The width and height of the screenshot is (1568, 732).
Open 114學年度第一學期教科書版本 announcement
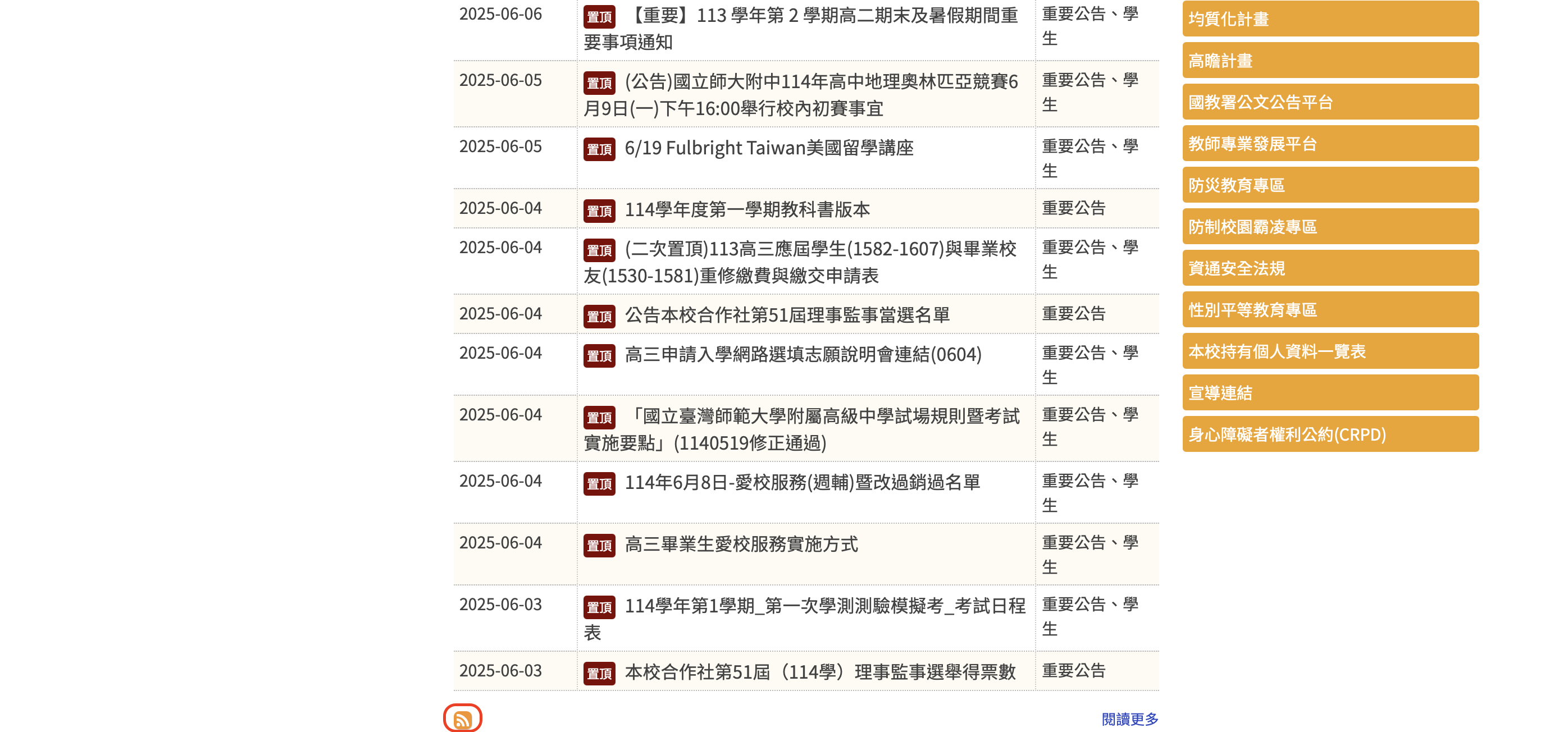tap(747, 209)
